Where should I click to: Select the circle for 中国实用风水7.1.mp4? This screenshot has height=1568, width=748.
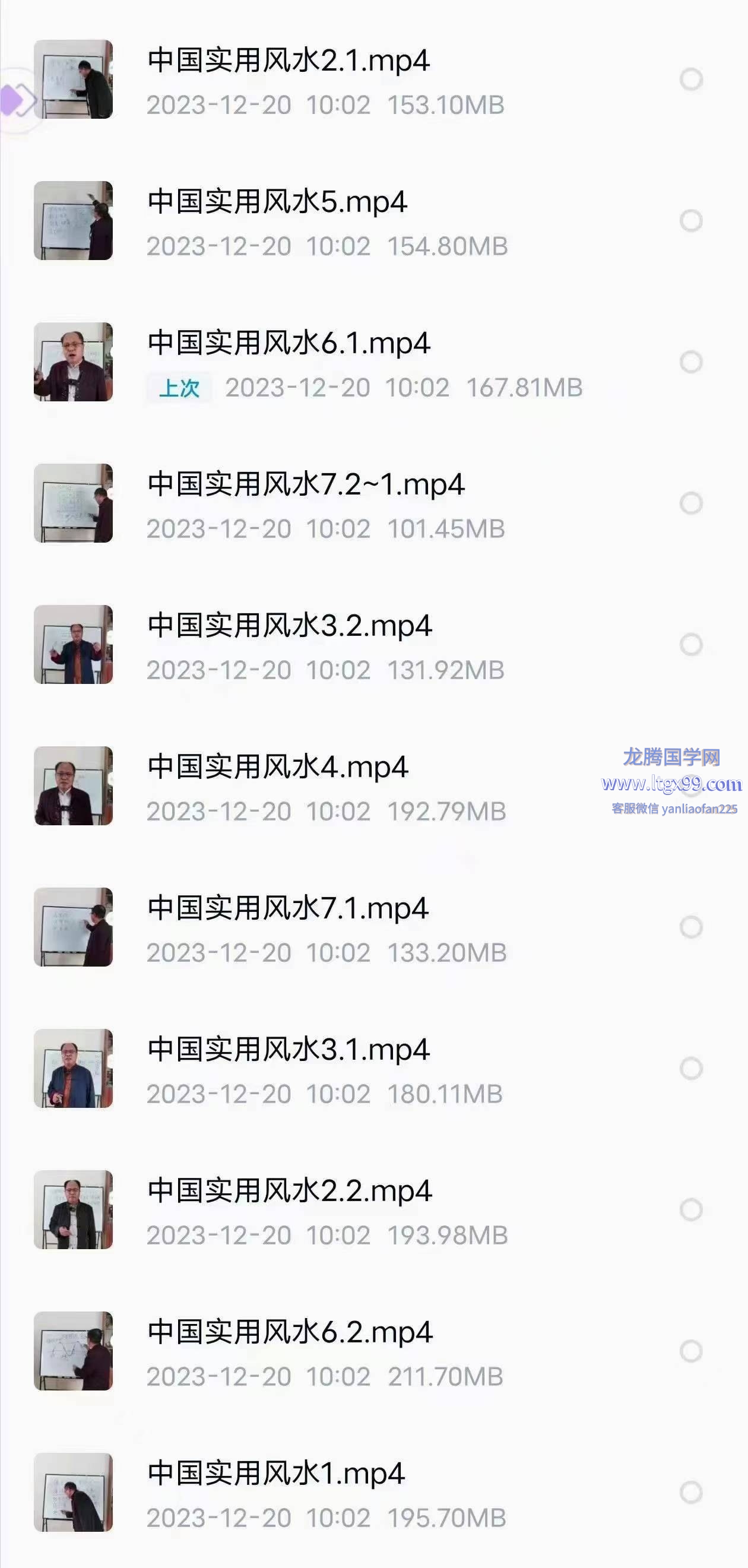(x=691, y=927)
